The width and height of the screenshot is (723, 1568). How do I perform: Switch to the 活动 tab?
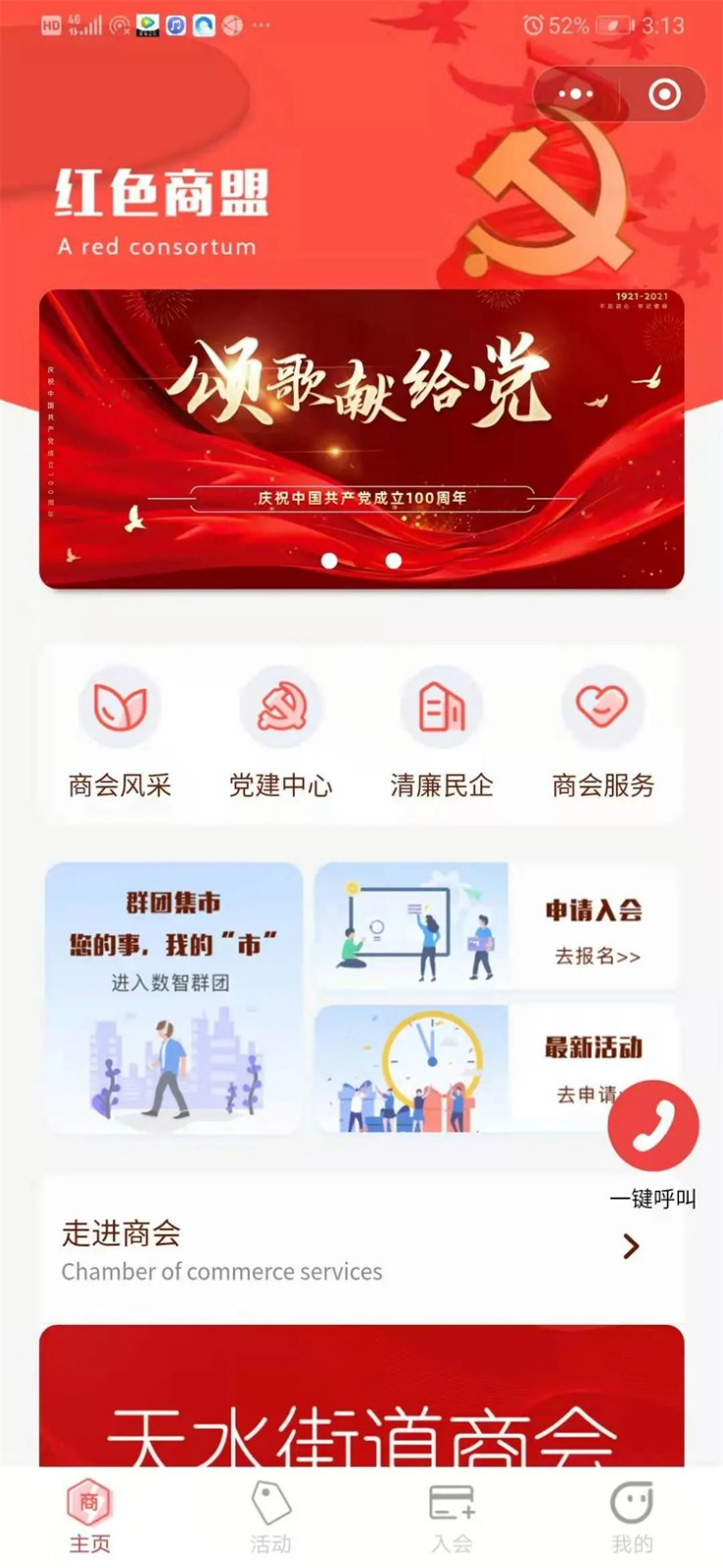[x=270, y=1517]
